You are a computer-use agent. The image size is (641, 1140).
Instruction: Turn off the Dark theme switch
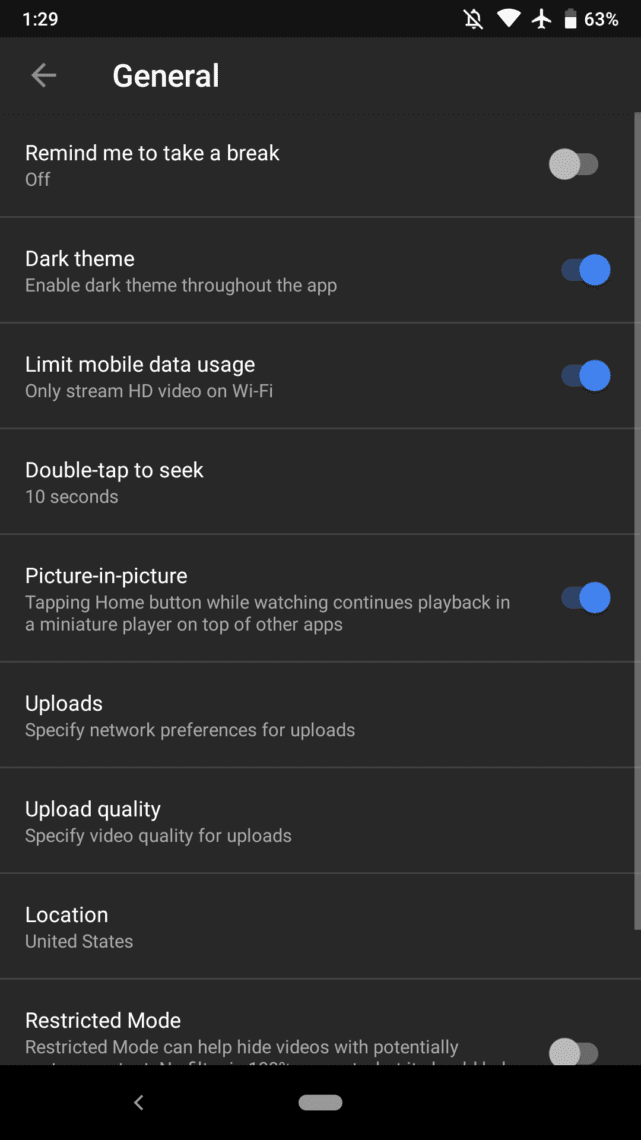(585, 270)
